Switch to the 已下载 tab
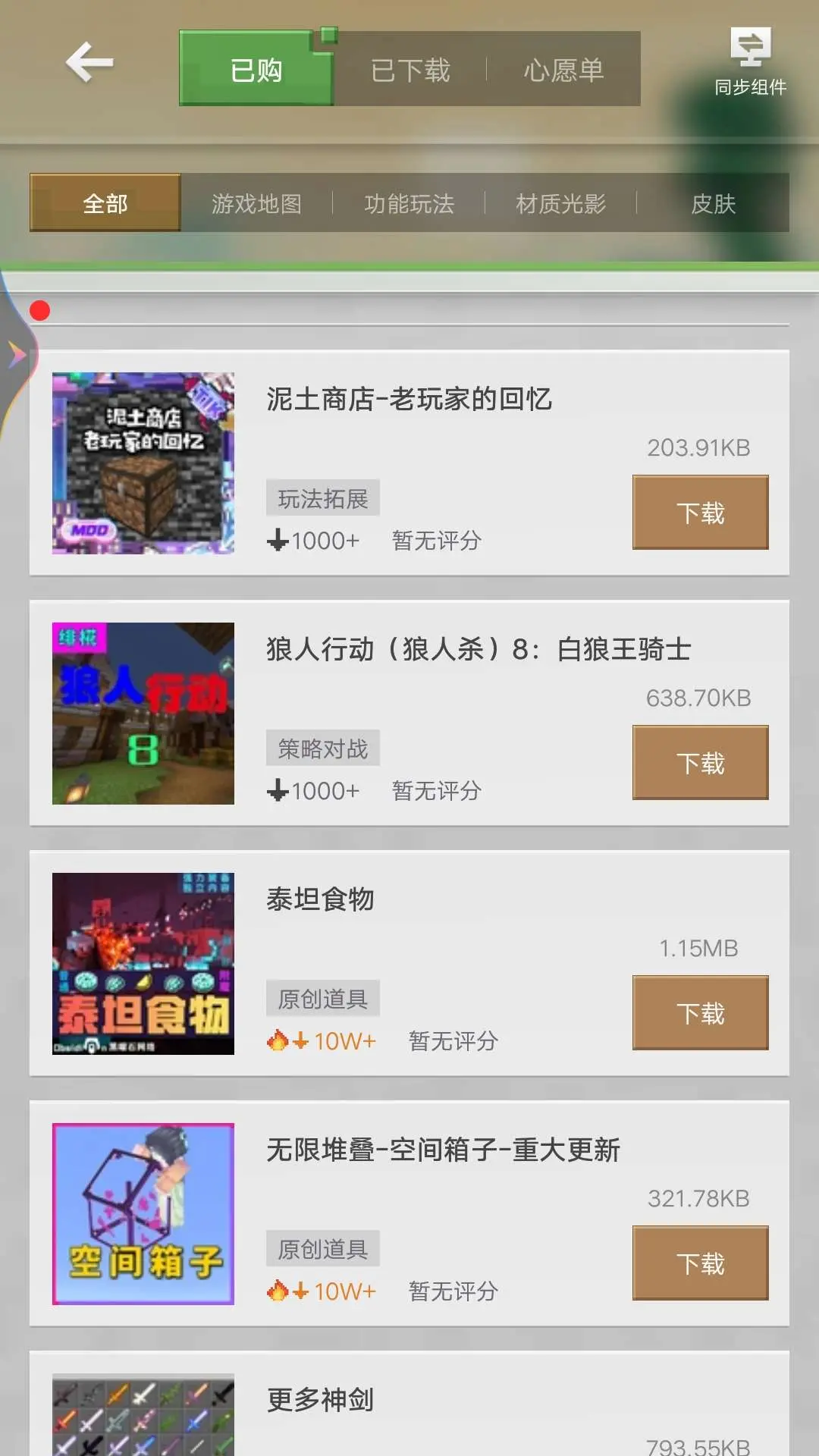Image resolution: width=819 pixels, height=1456 pixels. click(410, 71)
